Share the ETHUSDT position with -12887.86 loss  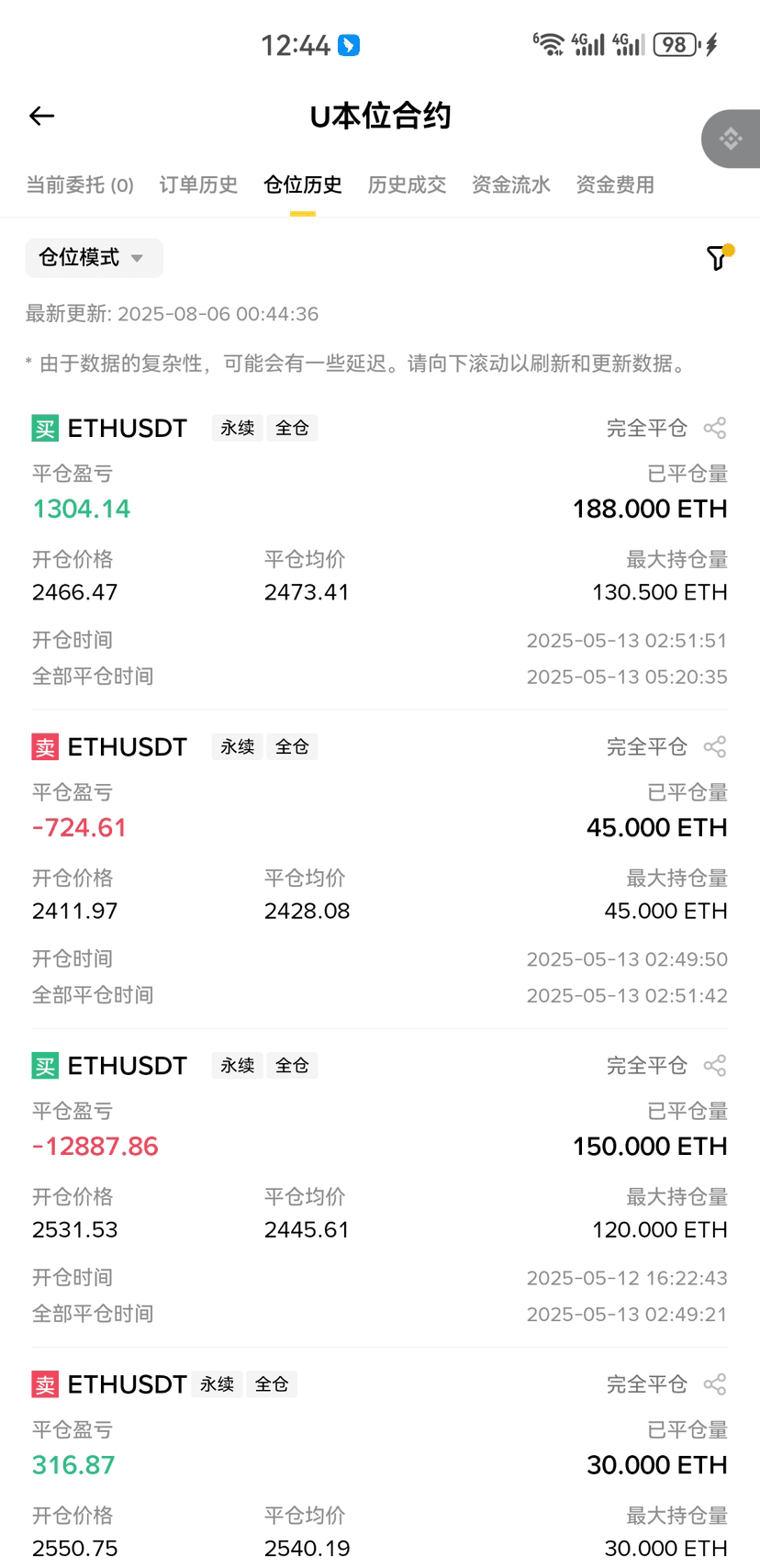tap(715, 1065)
